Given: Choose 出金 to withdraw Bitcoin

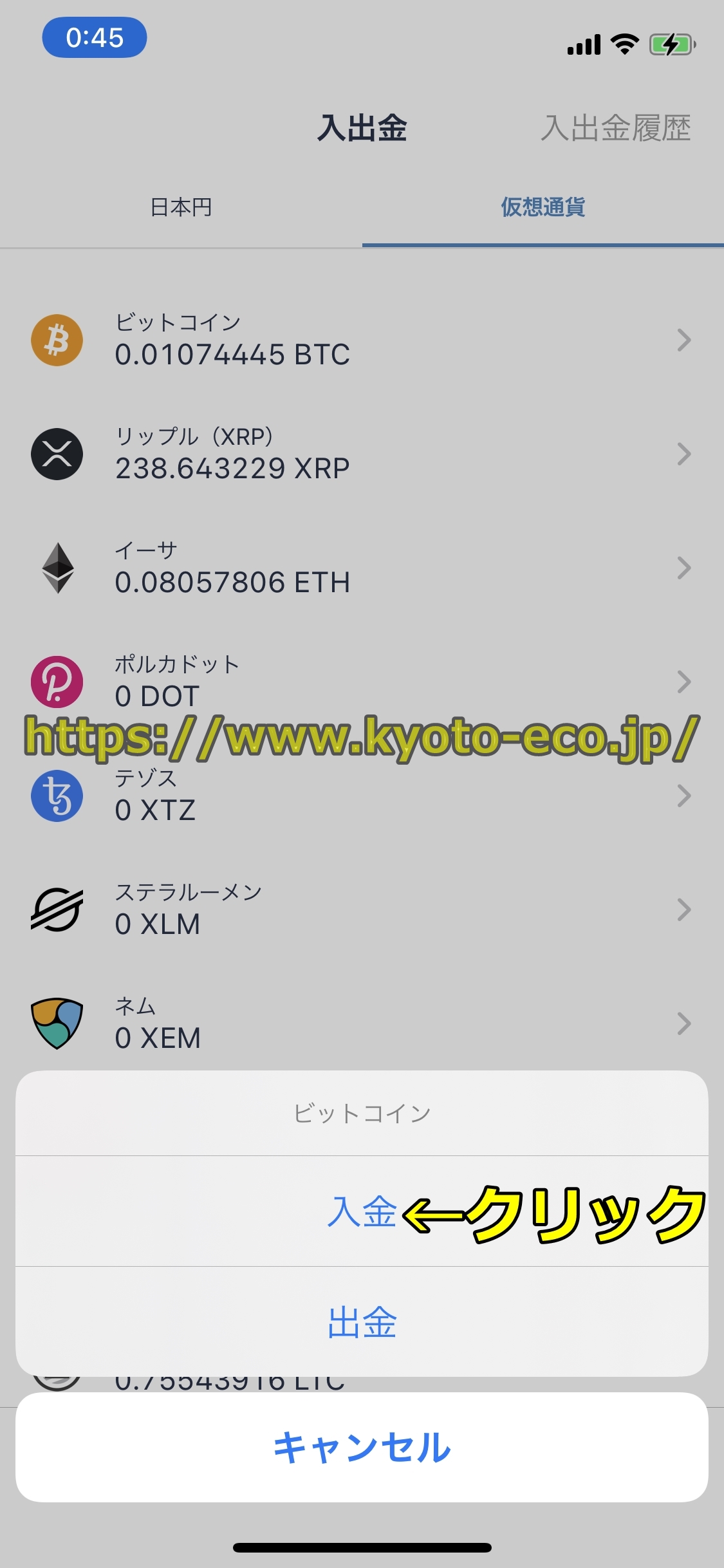Looking at the screenshot, I should click(362, 1322).
